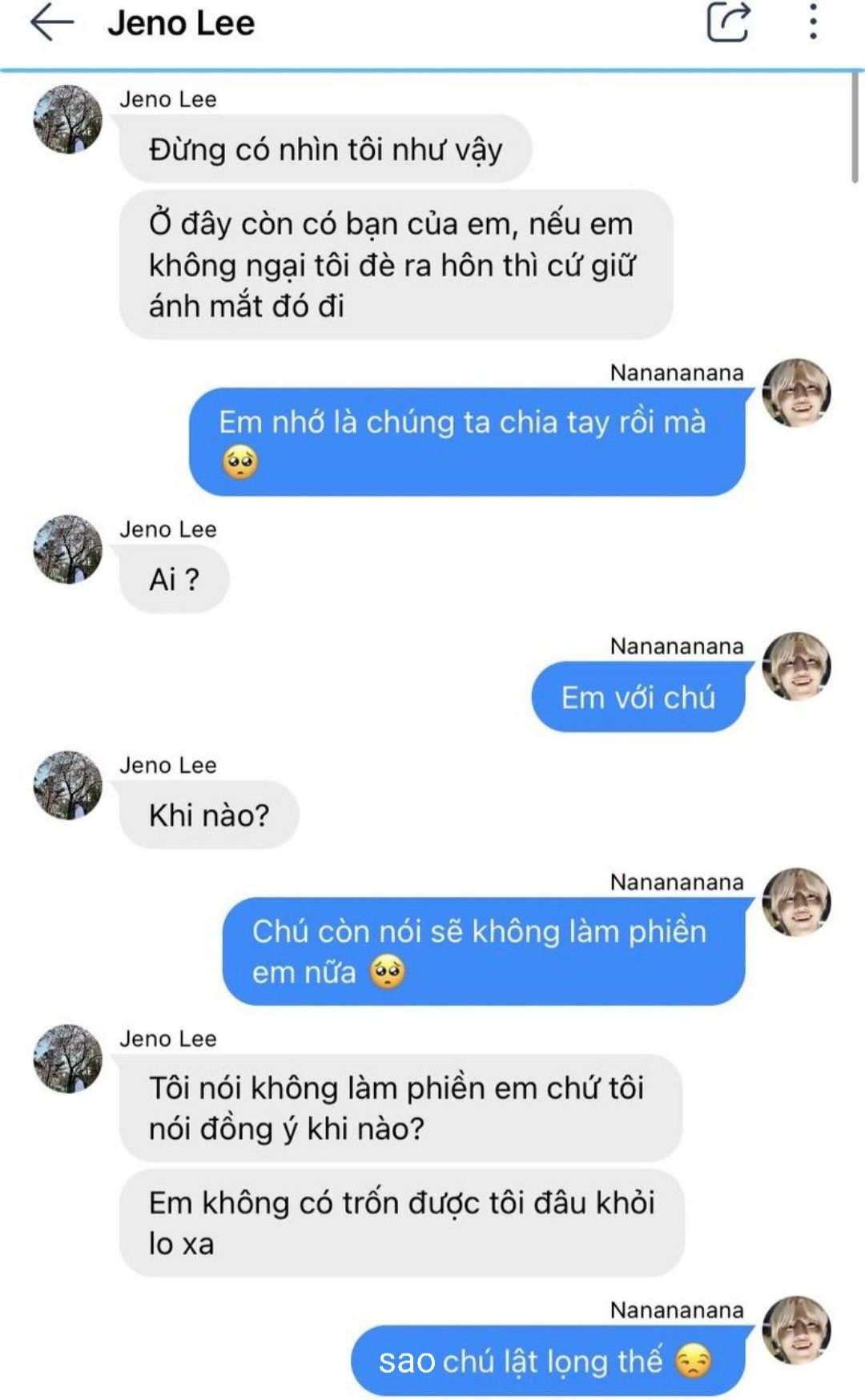Viewport: 865px width, 1400px height.
Task: Go back using the top-left arrow
Action: tap(52, 22)
